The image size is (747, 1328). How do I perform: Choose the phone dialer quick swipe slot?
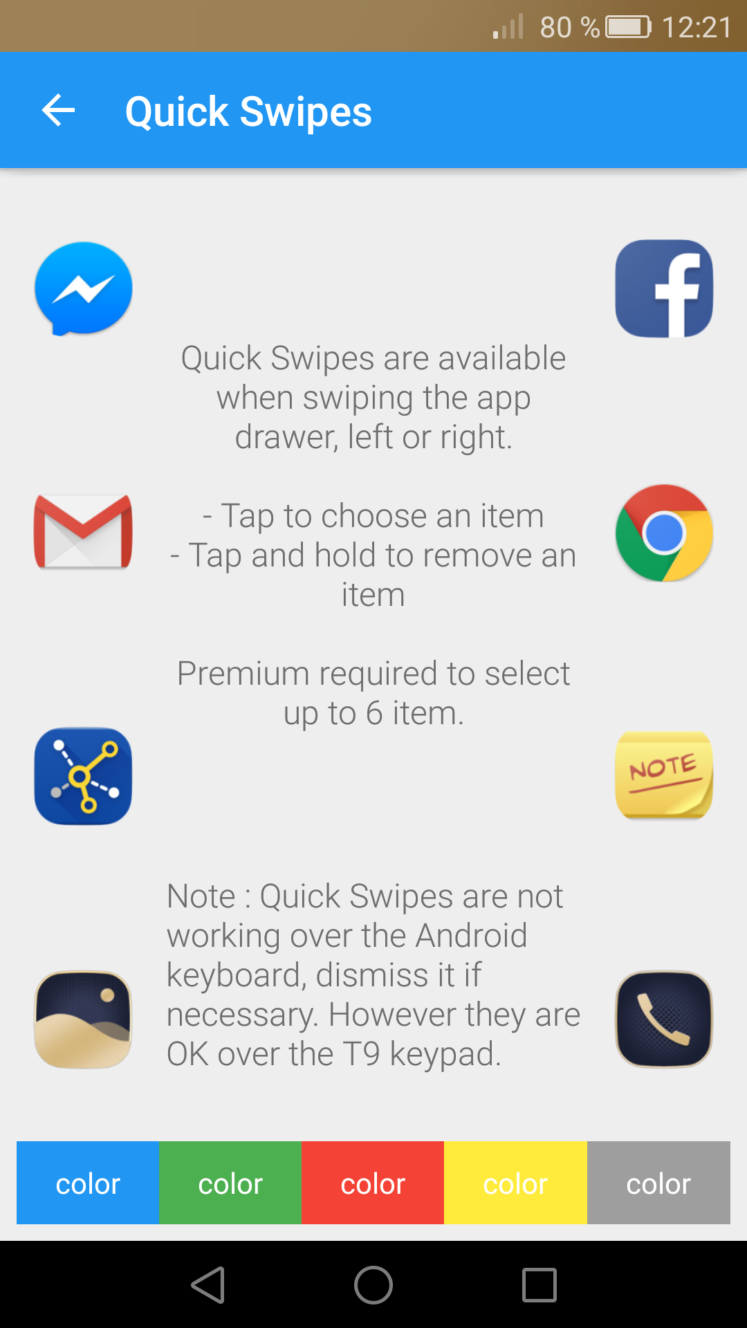664,1019
